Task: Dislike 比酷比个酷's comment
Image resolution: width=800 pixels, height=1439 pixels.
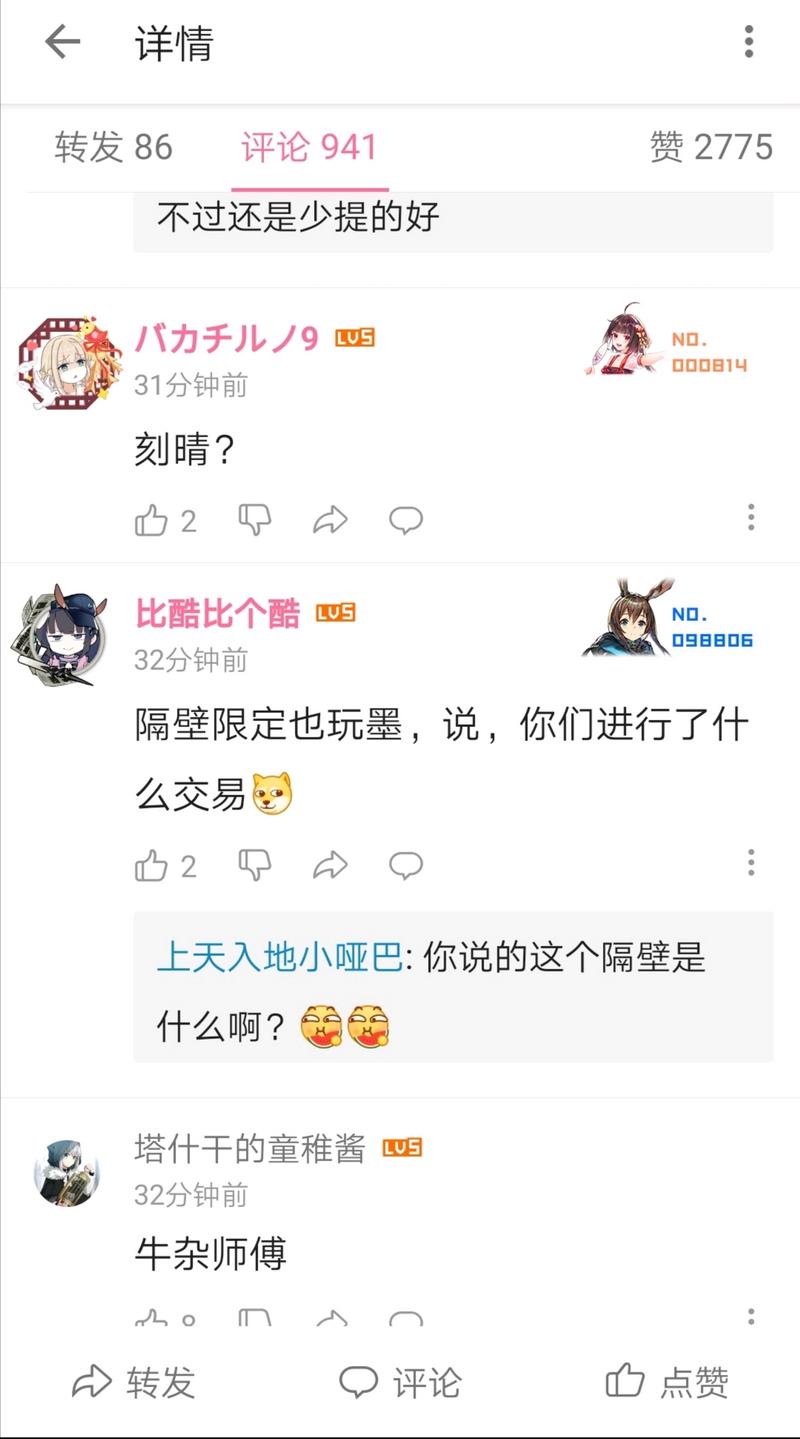Action: click(255, 865)
